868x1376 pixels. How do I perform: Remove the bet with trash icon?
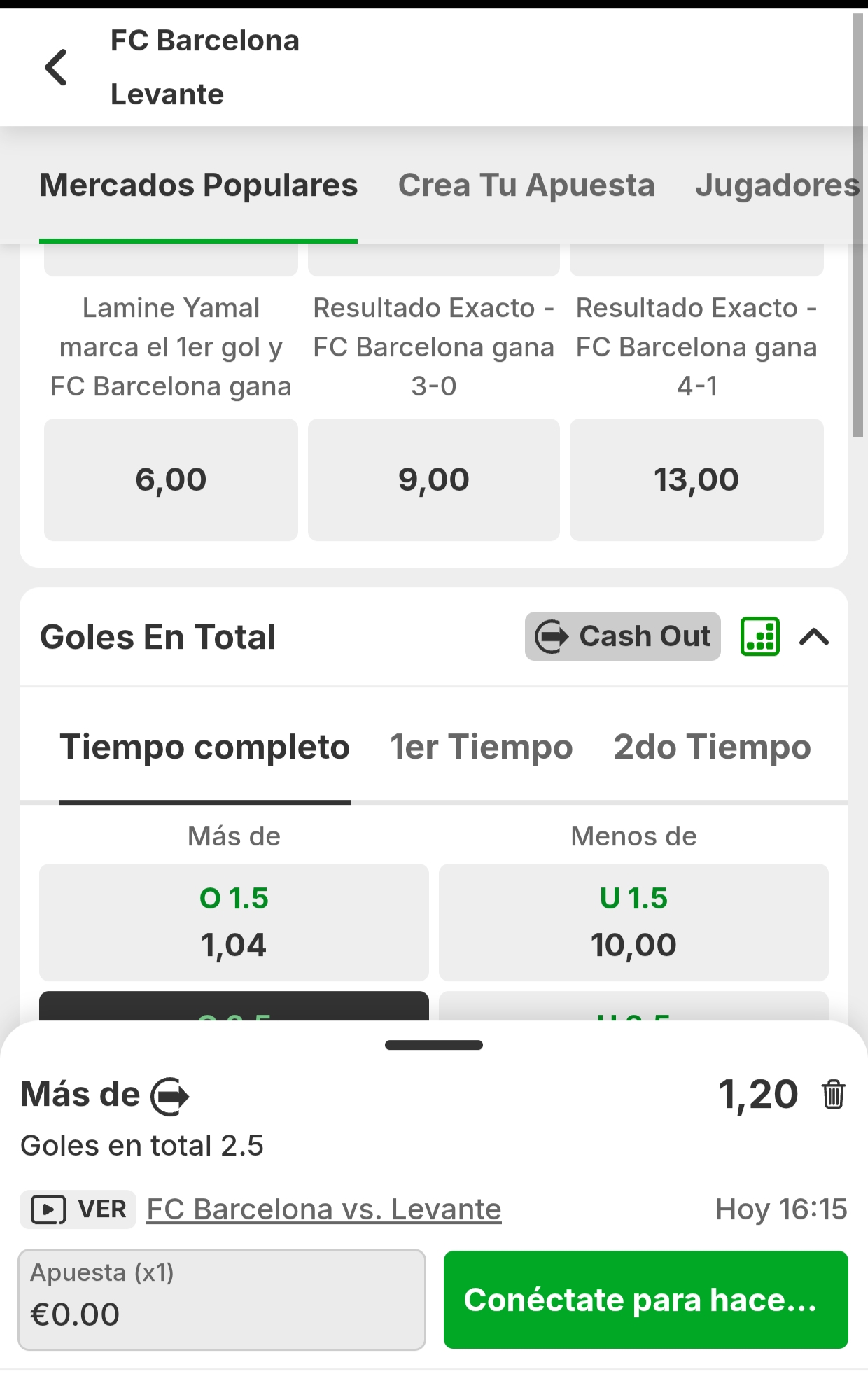pos(833,1095)
